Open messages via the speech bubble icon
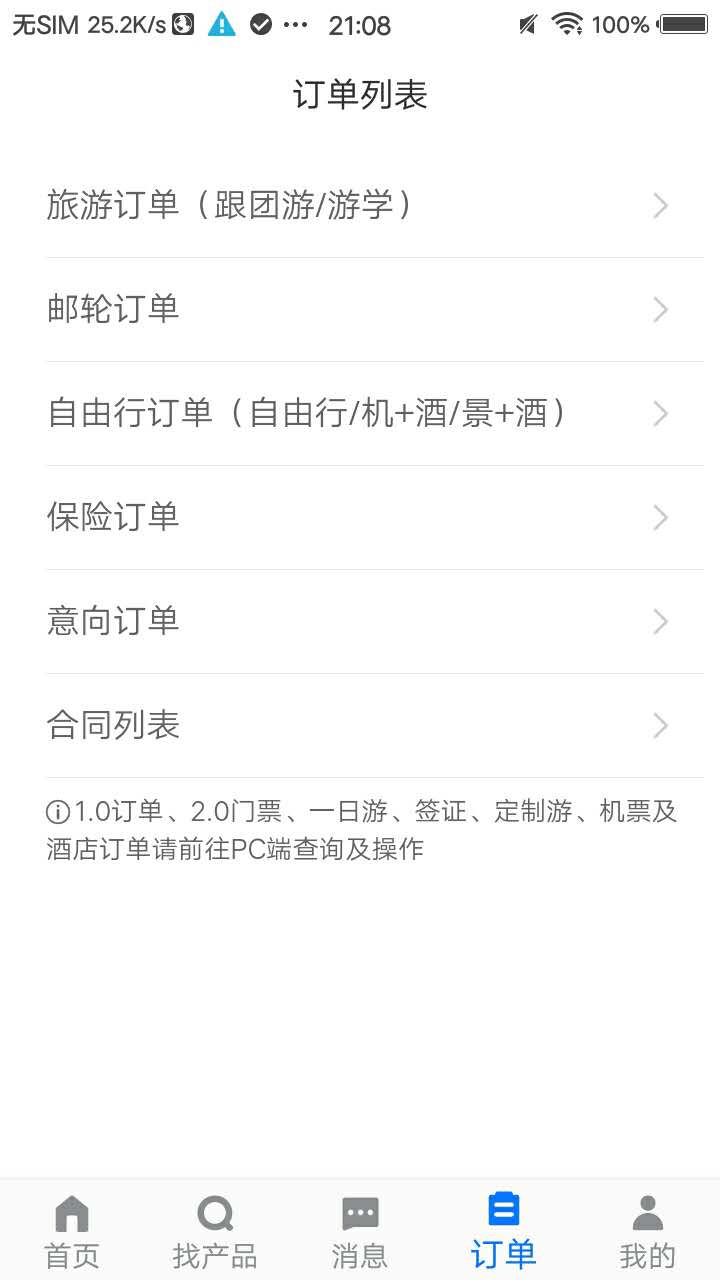 pos(359,1213)
